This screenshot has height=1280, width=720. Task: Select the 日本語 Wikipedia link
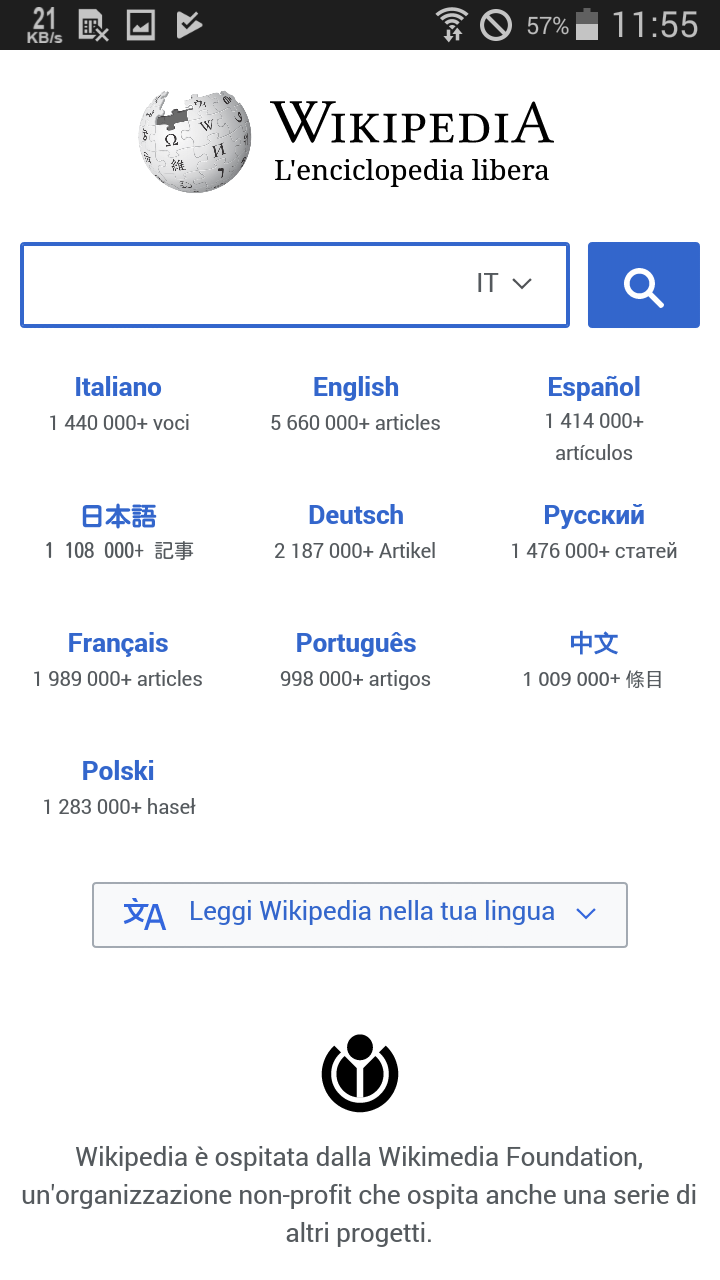point(118,516)
